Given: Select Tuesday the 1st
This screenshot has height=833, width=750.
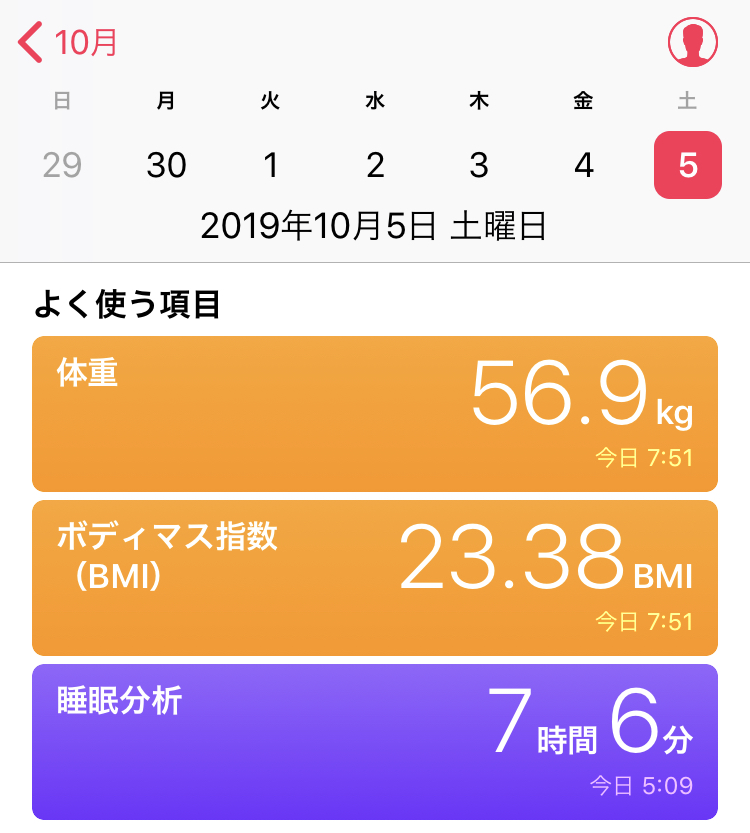Looking at the screenshot, I should 270,165.
